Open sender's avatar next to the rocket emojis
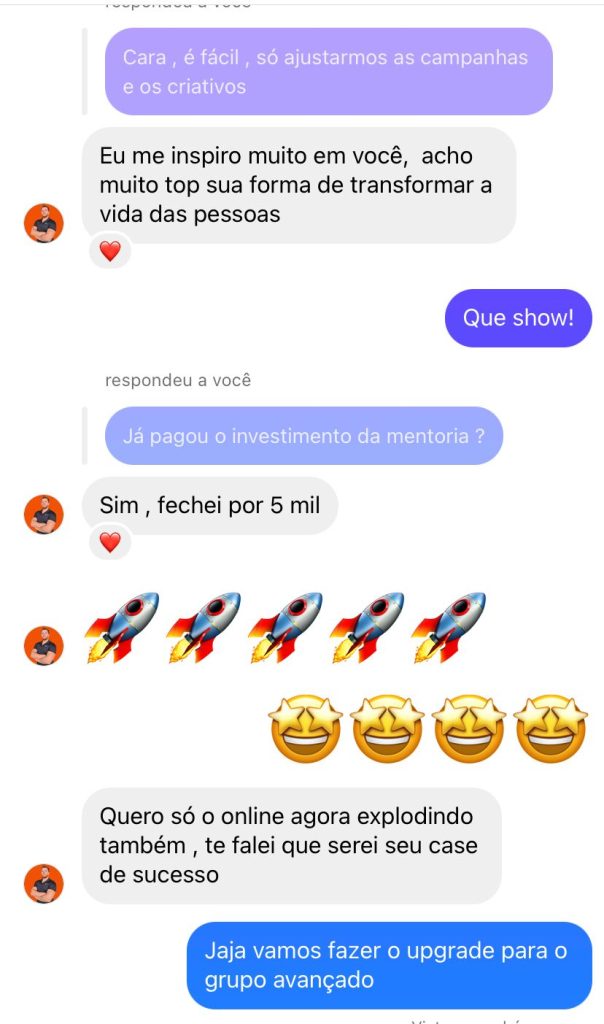604x1024 pixels. (x=44, y=645)
